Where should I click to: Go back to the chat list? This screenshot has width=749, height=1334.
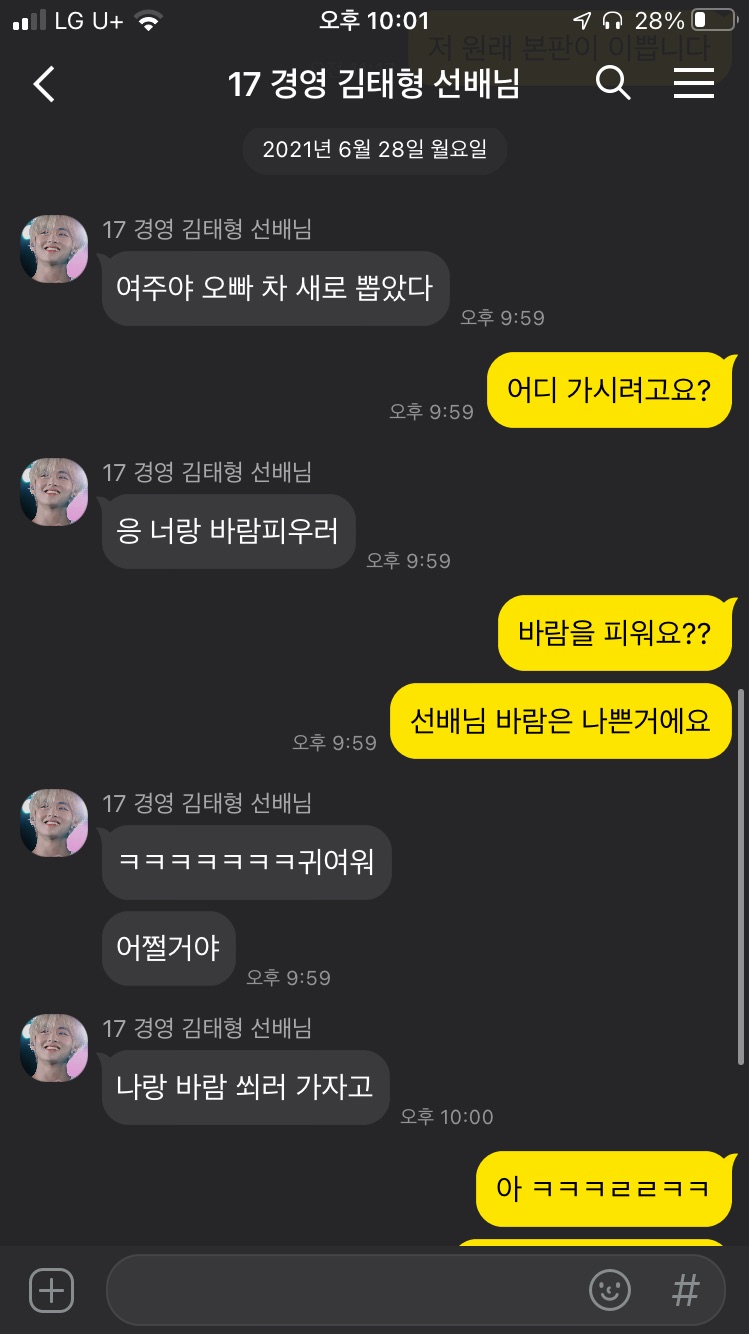click(x=44, y=85)
